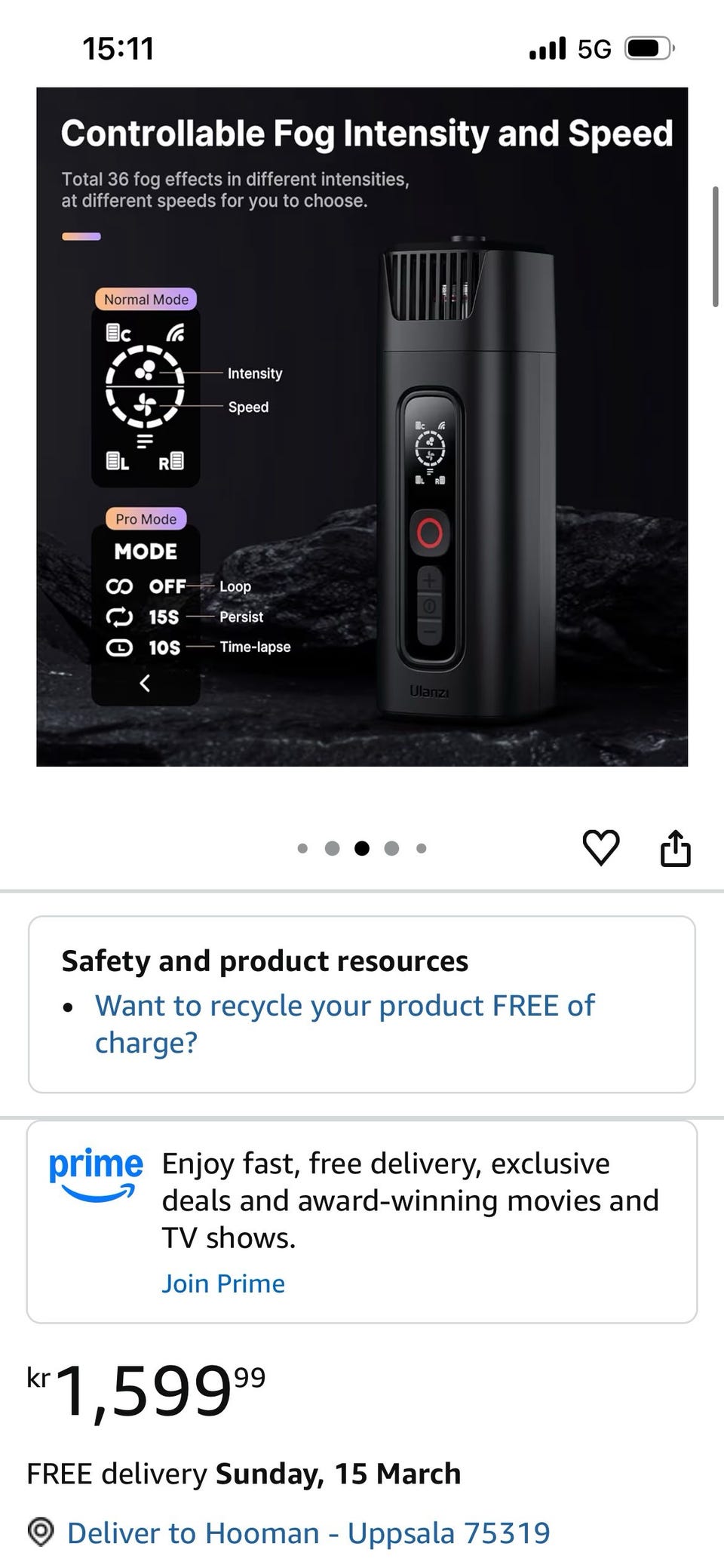Open the fog machine product image
The image size is (724, 1568).
pos(362,426)
